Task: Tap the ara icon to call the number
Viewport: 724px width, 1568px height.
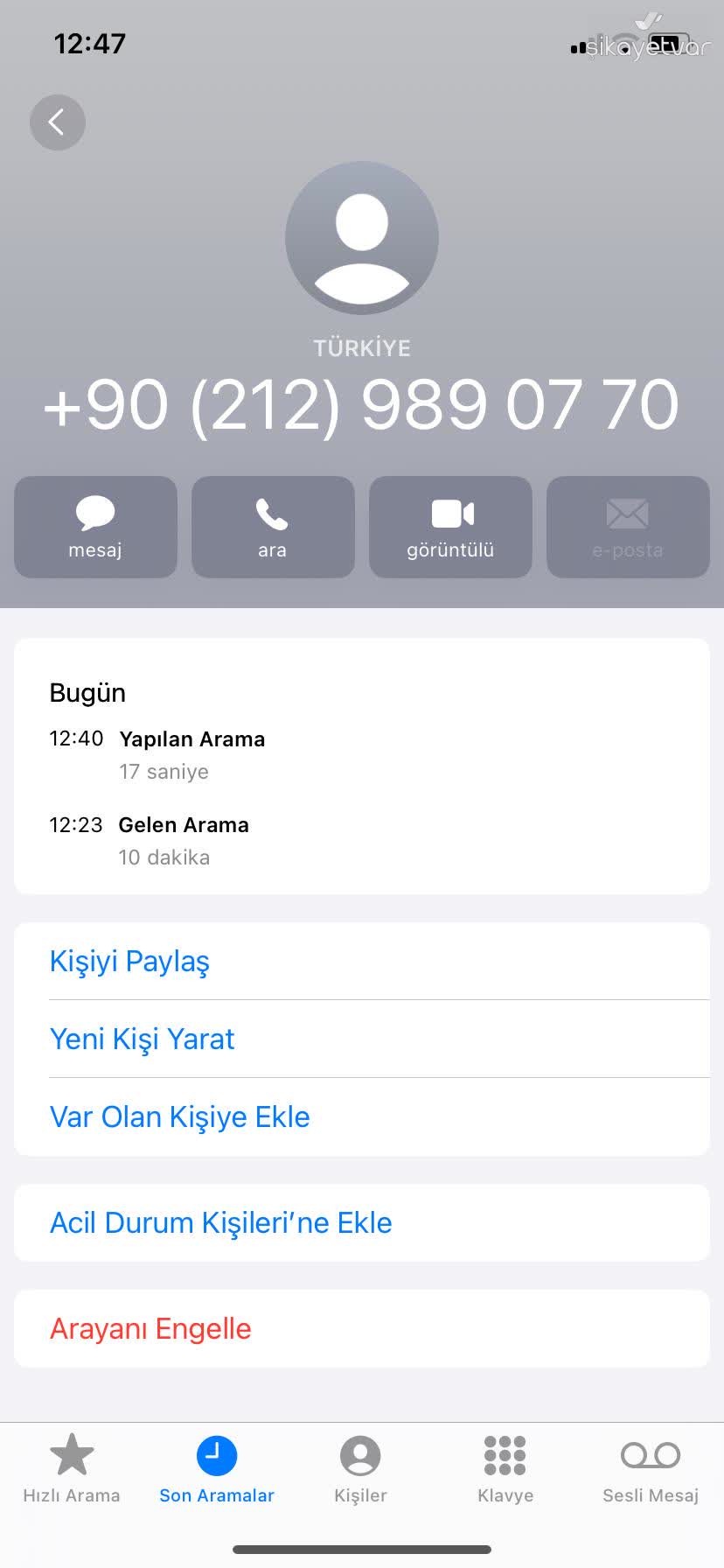Action: (273, 525)
